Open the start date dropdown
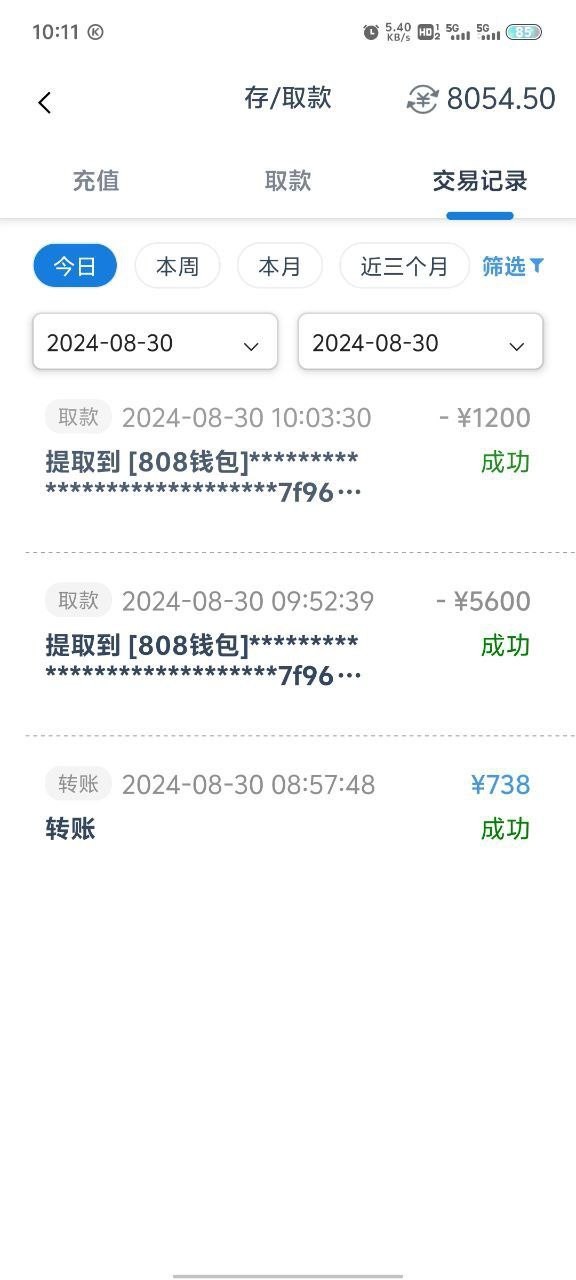The height and width of the screenshot is (1280, 576). (155, 342)
